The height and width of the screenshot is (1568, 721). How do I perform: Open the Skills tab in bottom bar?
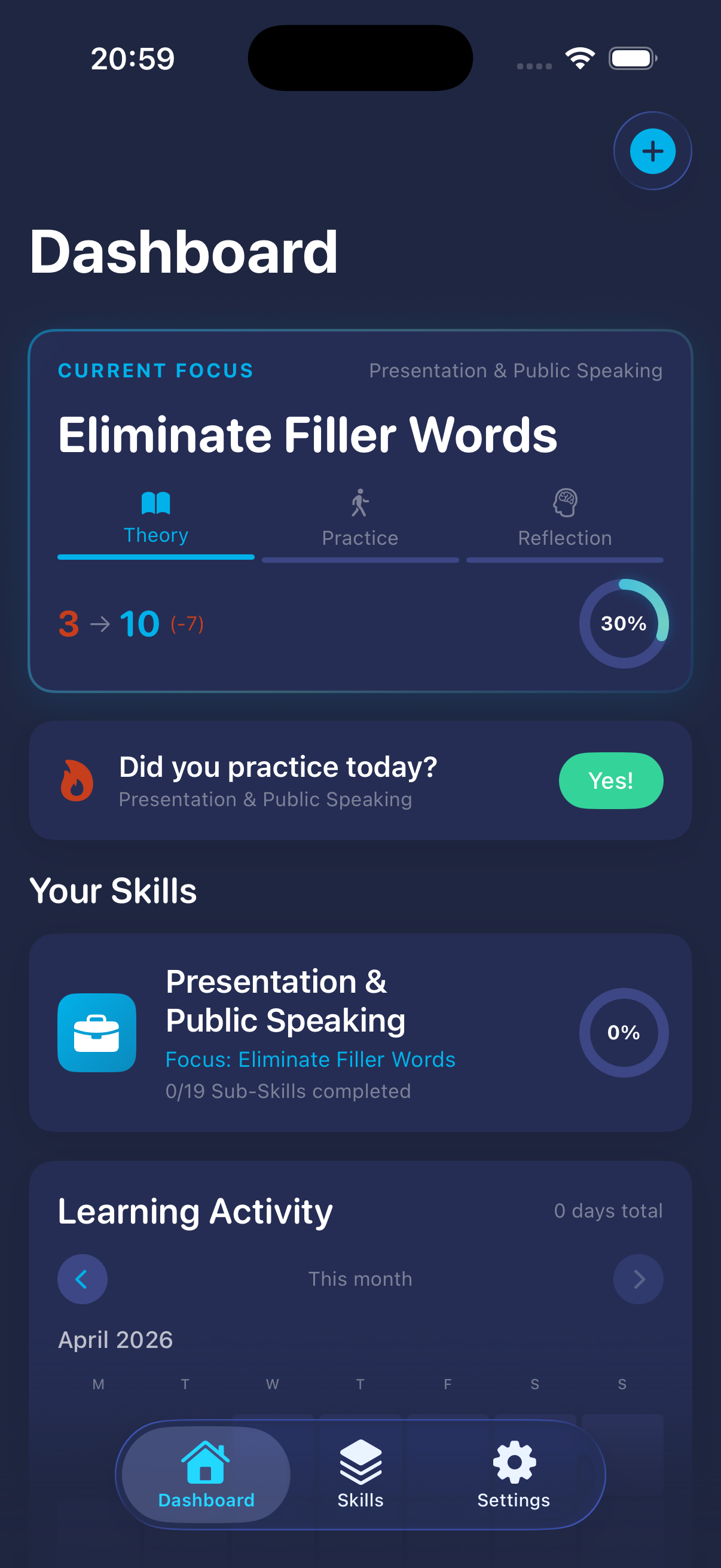pyautogui.click(x=360, y=1474)
